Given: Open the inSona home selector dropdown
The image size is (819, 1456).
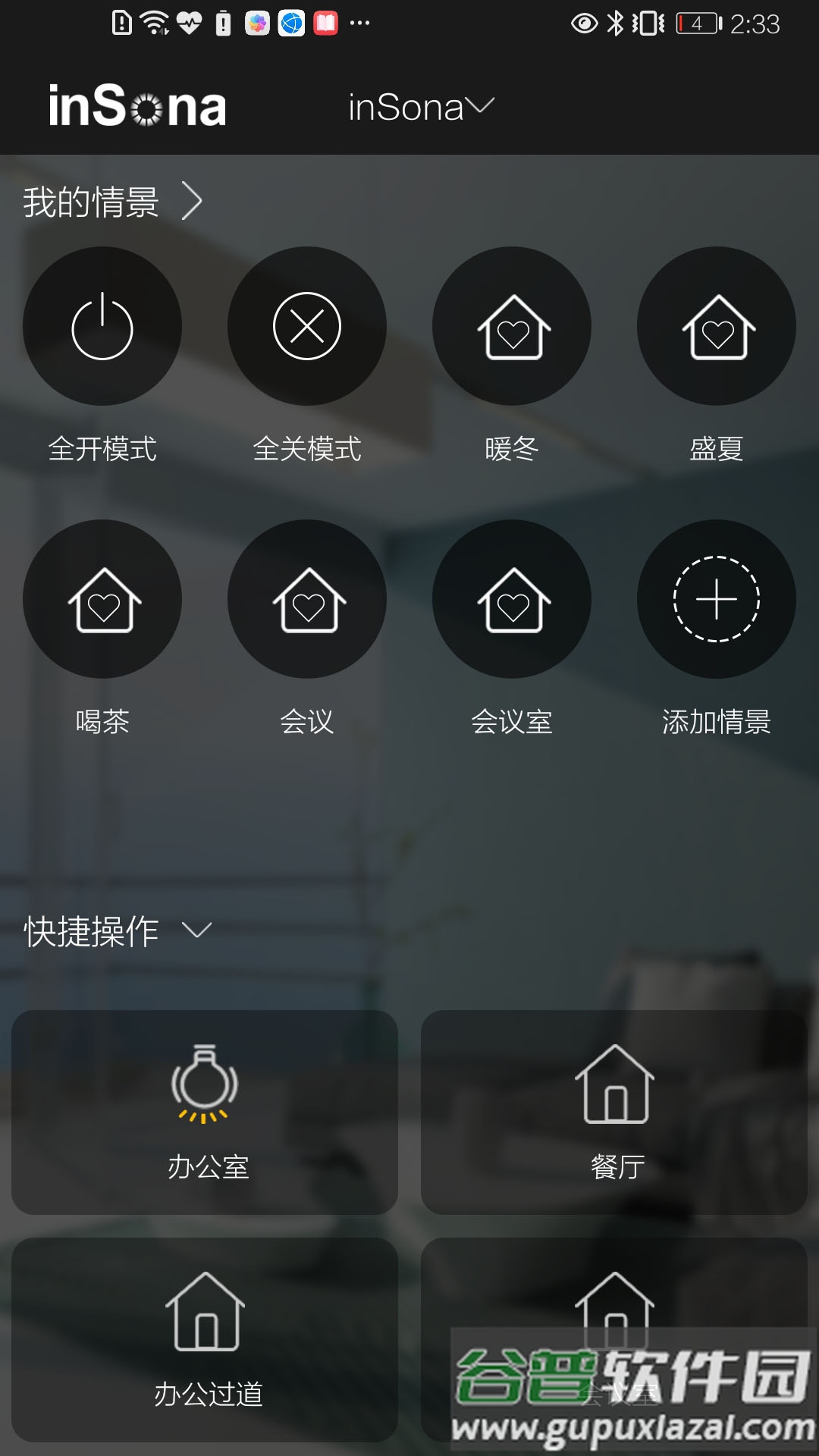Looking at the screenshot, I should (421, 107).
